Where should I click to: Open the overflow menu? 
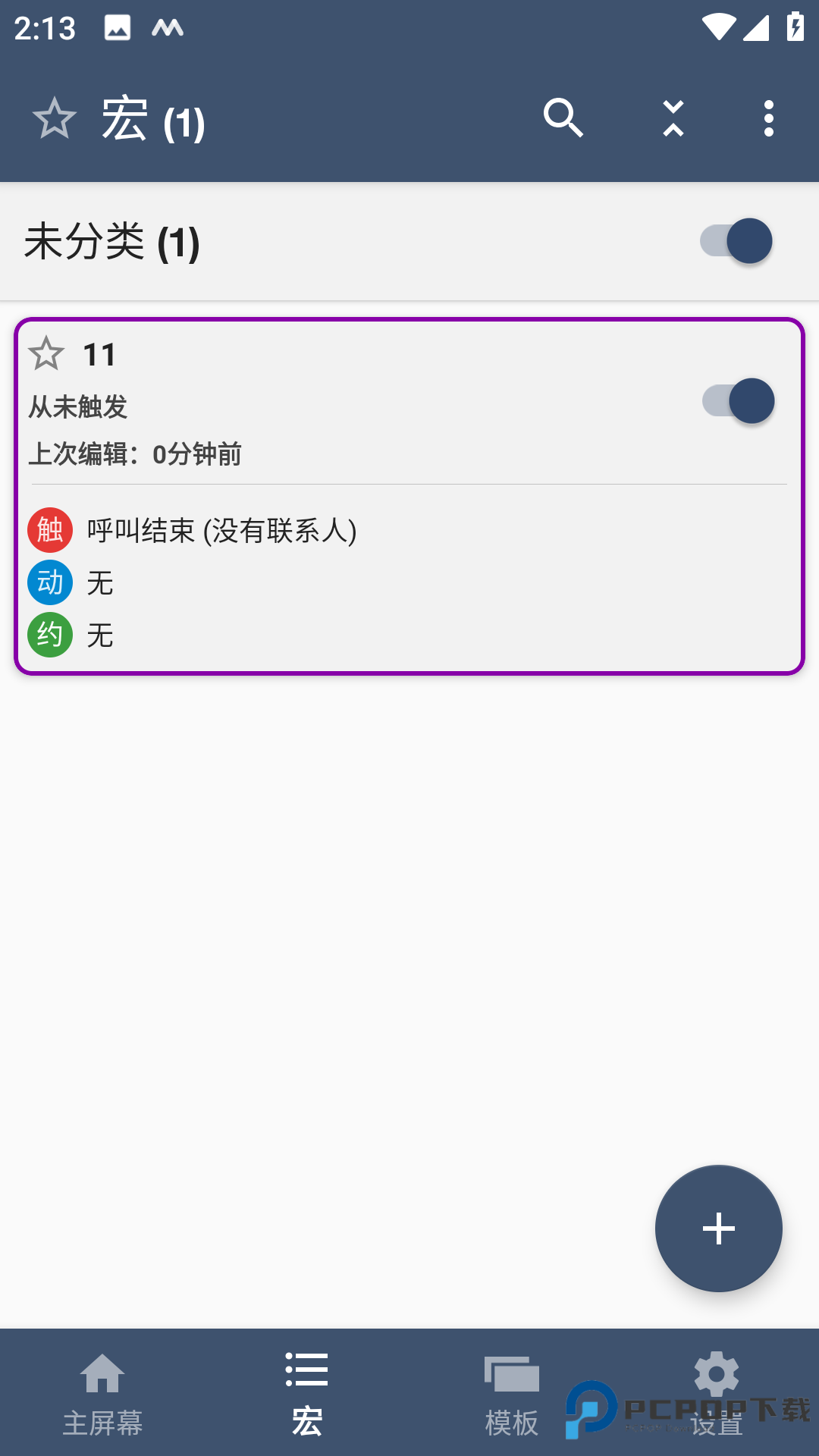(x=769, y=118)
